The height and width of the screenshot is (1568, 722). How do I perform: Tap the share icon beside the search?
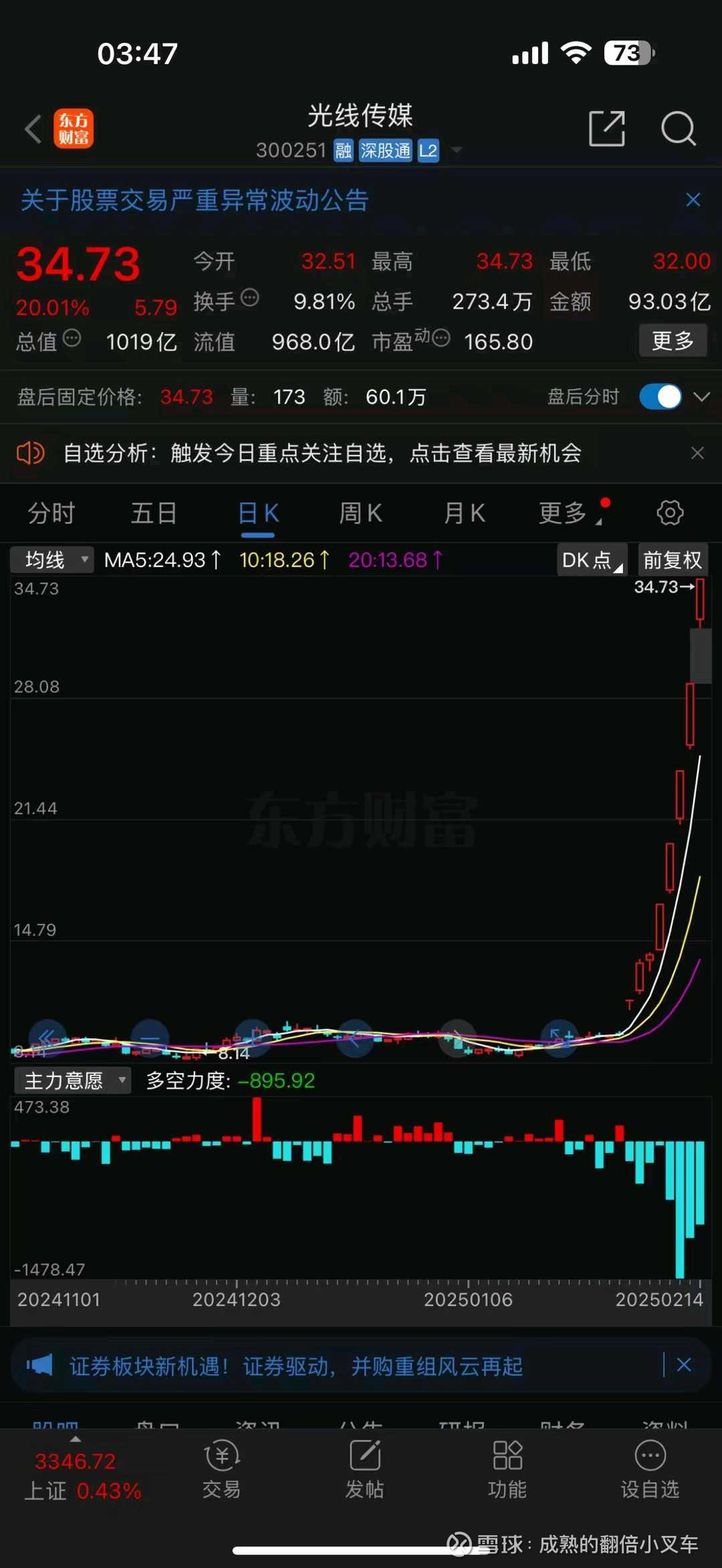607,128
